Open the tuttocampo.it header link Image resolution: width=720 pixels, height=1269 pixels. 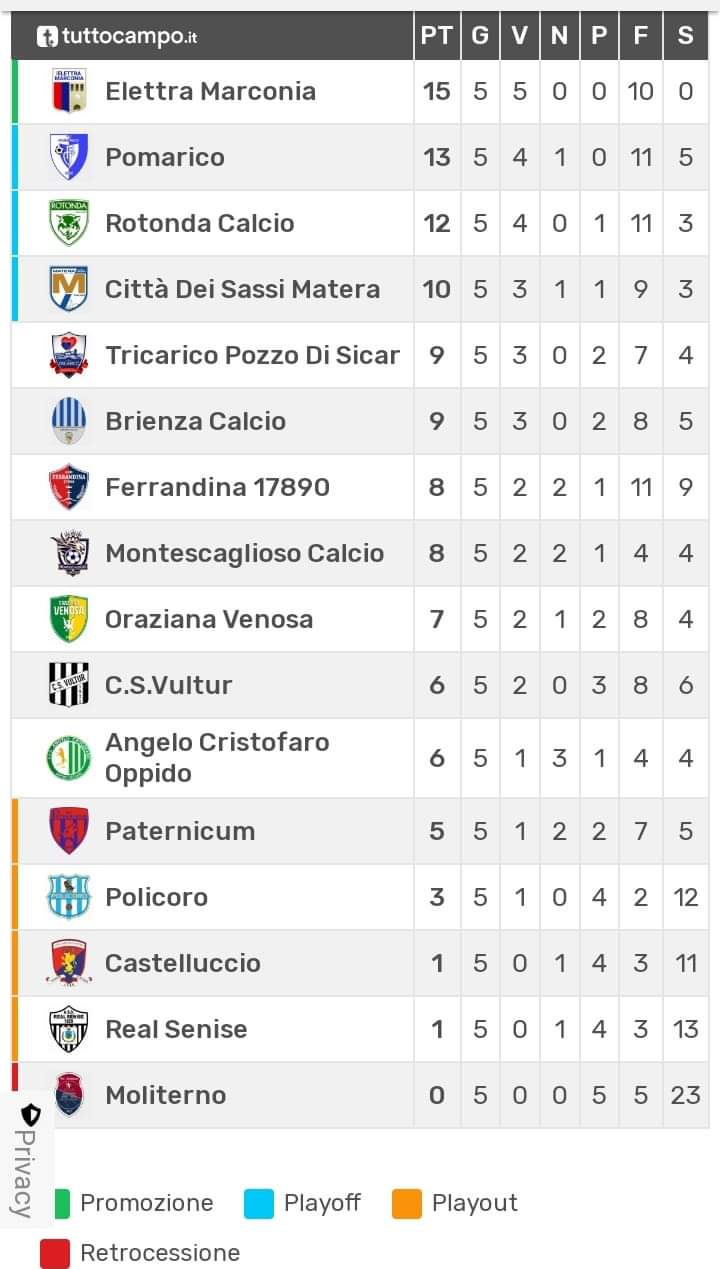click(117, 37)
